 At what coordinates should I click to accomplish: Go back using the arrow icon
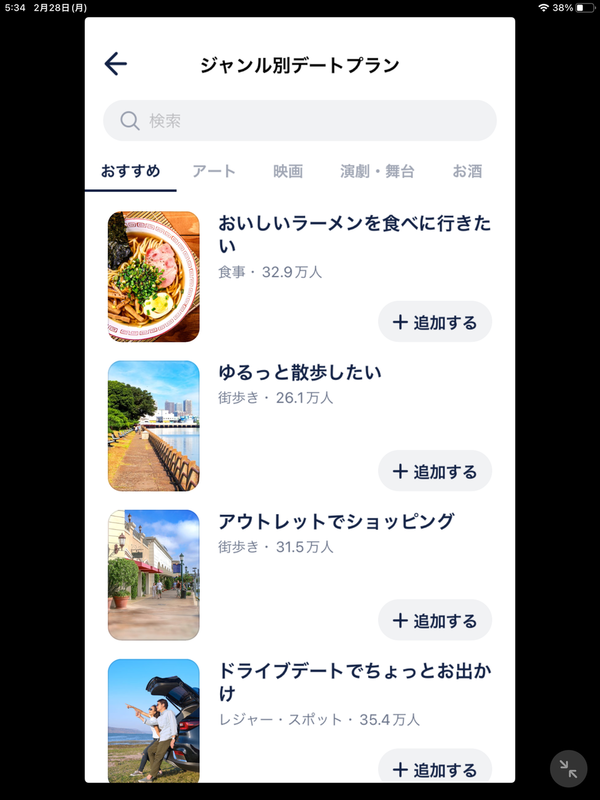[116, 65]
